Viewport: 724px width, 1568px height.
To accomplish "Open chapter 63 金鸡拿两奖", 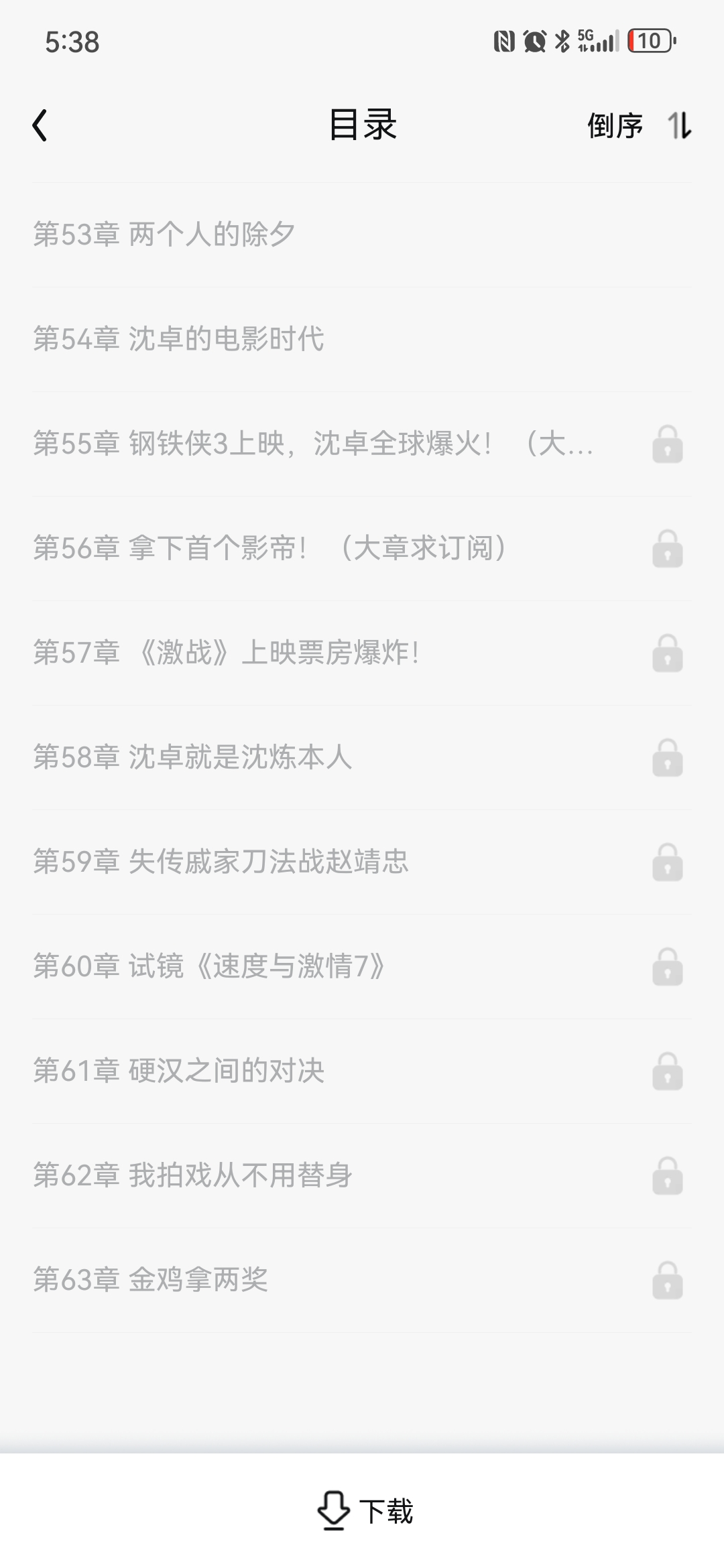I will pos(151,1280).
